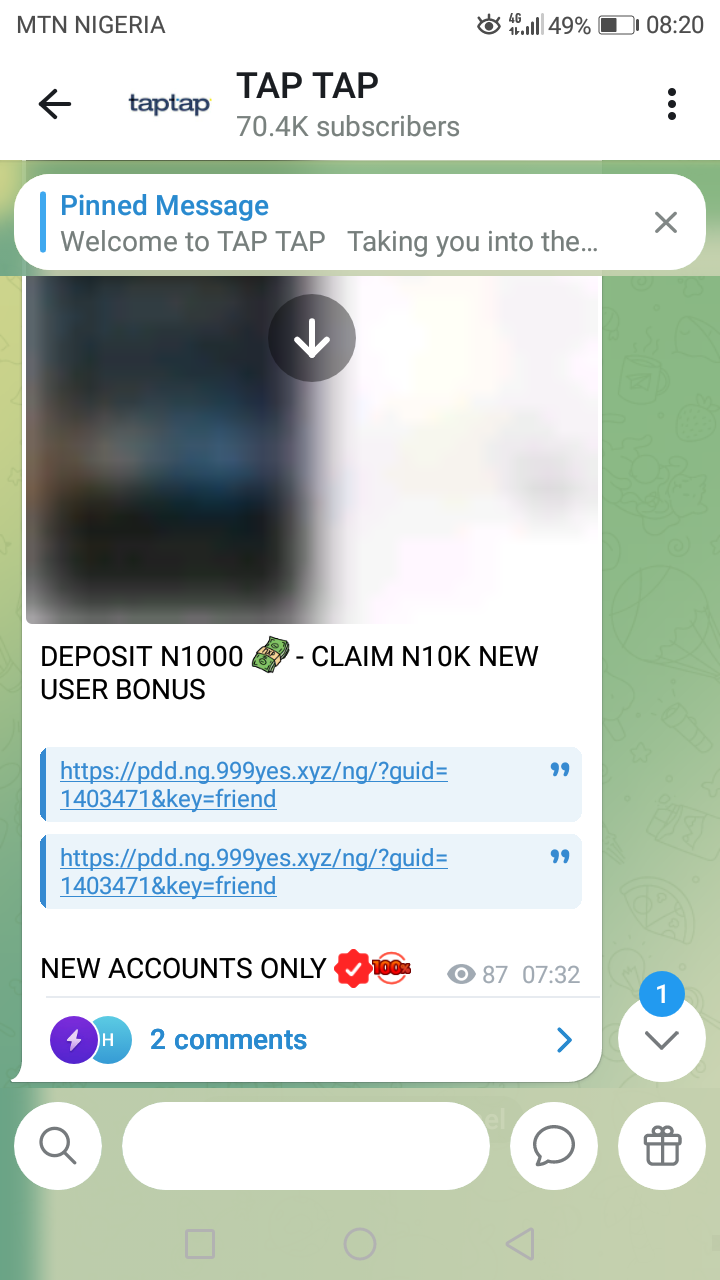Tap the system home button
720x1280 pixels.
[360, 1244]
